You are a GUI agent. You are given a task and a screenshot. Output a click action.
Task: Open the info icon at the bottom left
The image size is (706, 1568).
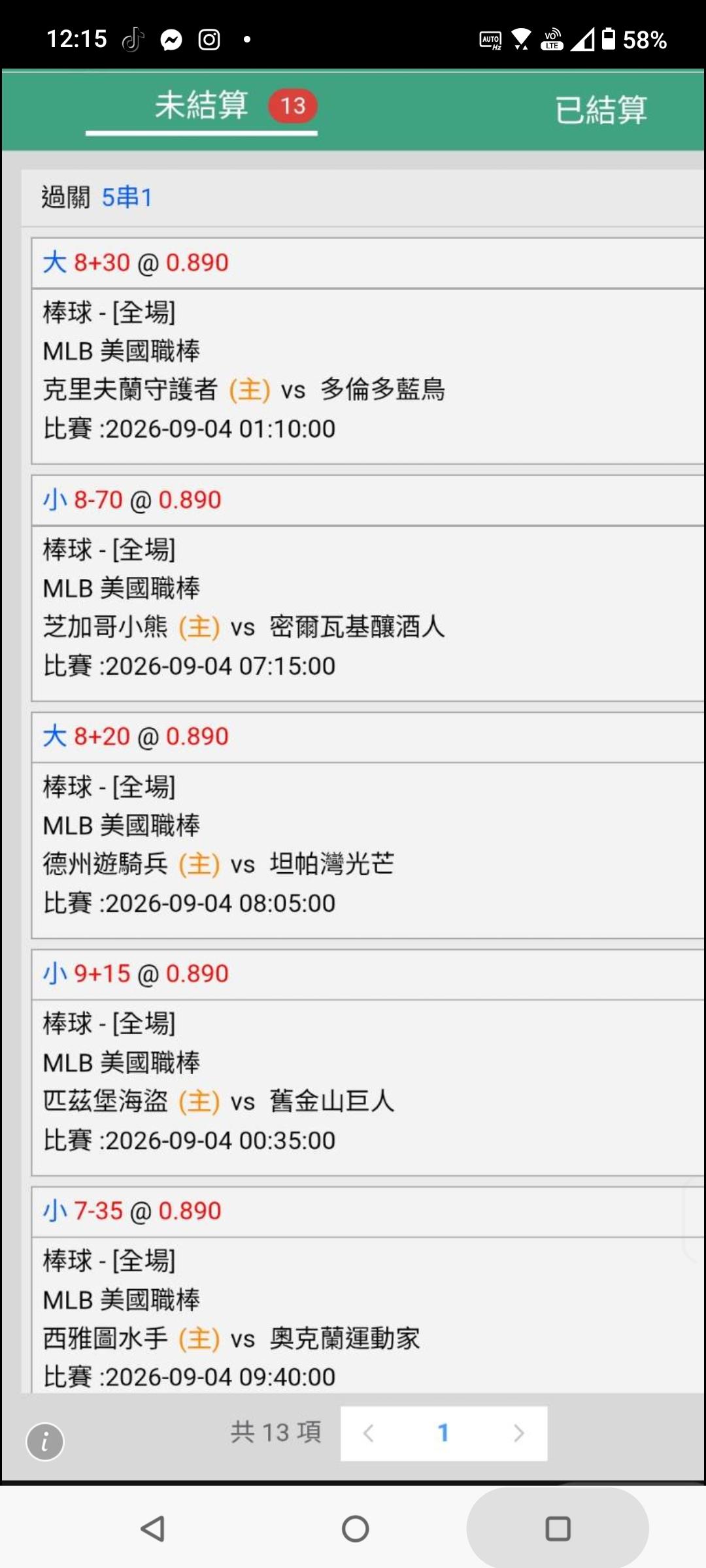[x=44, y=1441]
